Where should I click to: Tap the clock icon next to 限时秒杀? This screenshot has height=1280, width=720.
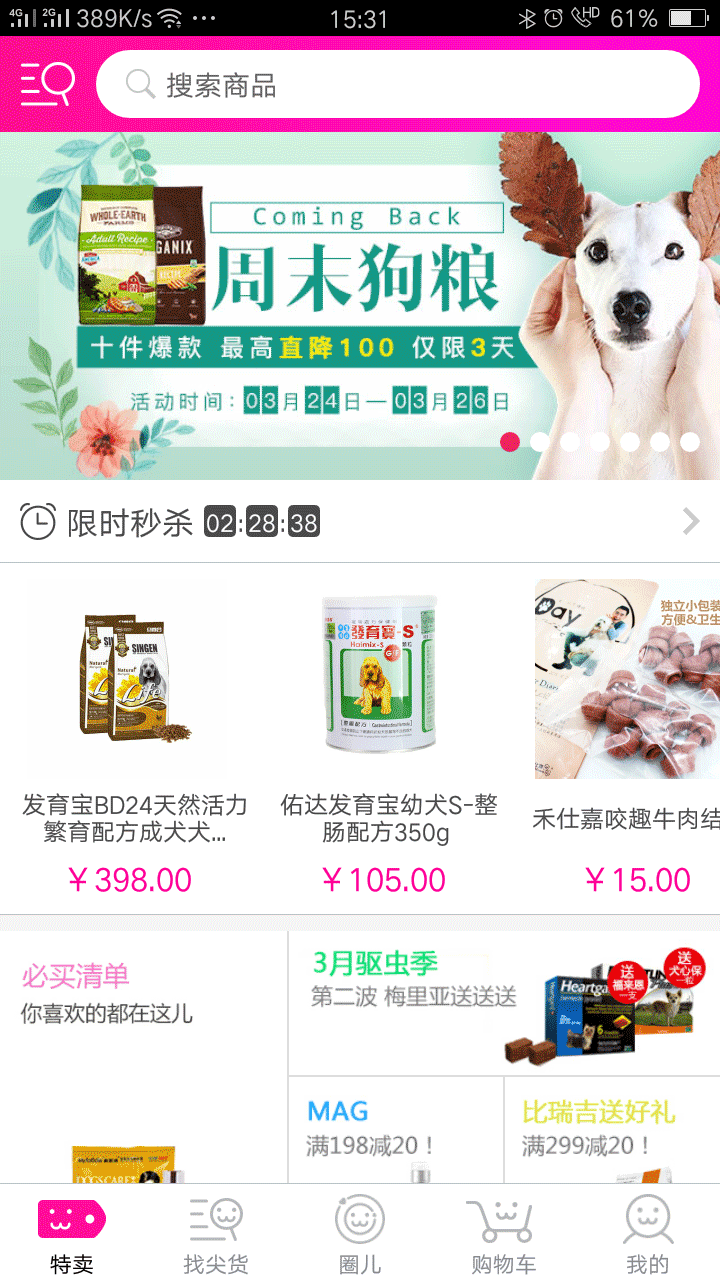(37, 521)
